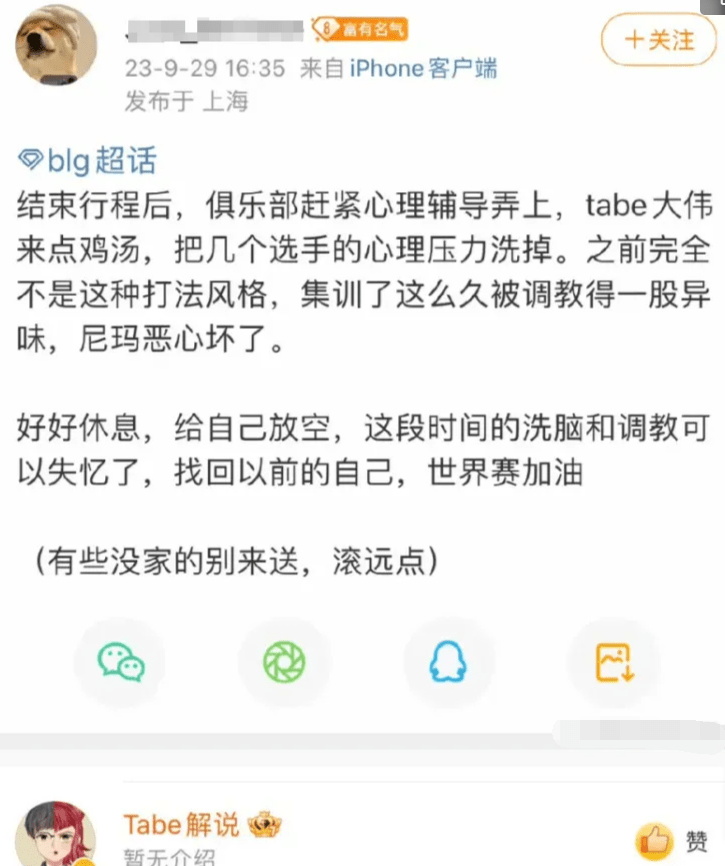
Task: Open the Tabe解说 username
Action: [x=181, y=825]
